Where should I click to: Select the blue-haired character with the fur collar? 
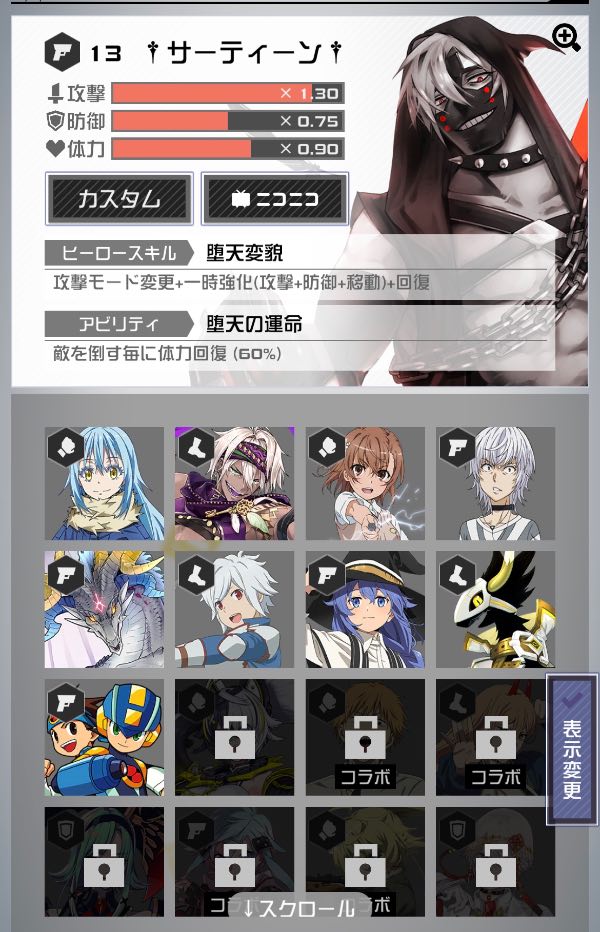(x=104, y=484)
